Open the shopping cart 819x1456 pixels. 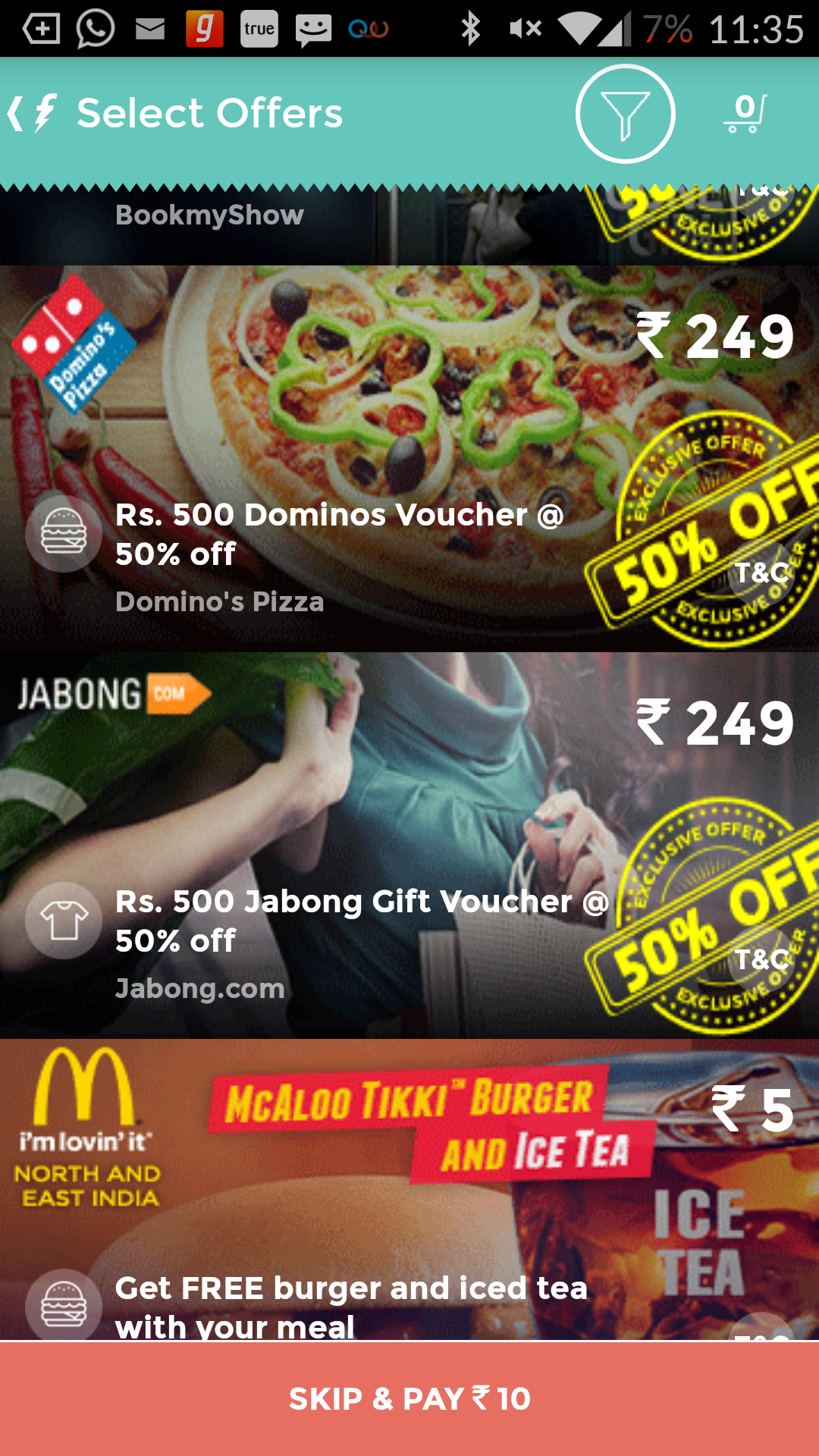[x=745, y=114]
